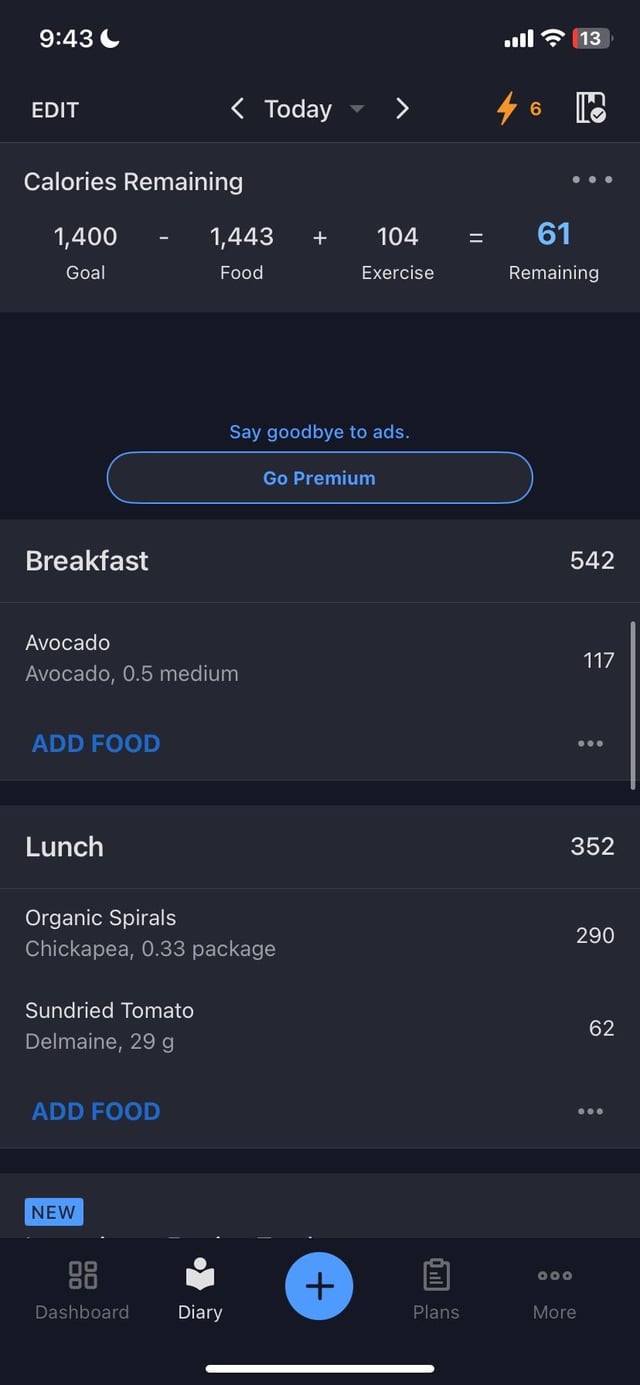Tap EDIT in the top bar
This screenshot has height=1385, width=640.
tap(55, 110)
